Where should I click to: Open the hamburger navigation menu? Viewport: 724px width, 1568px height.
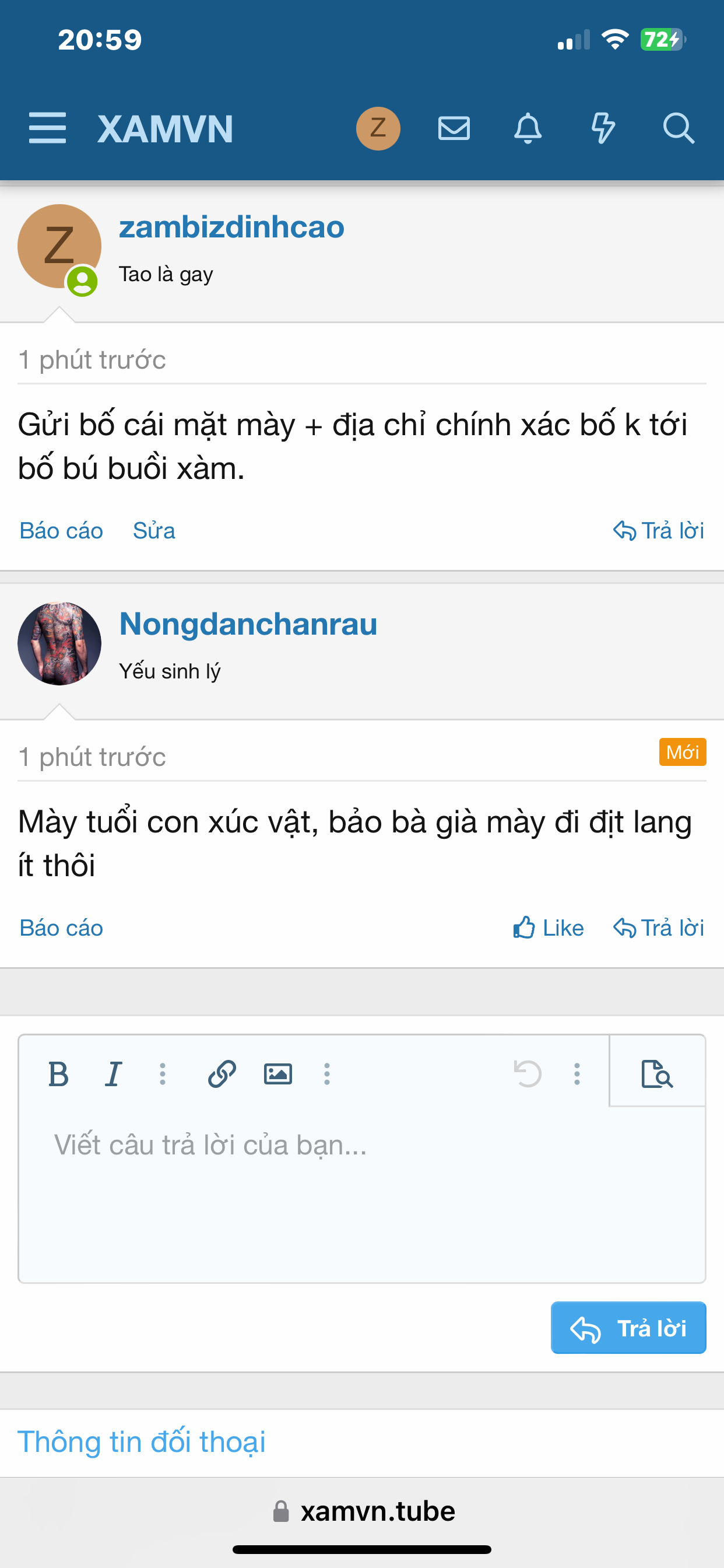pos(47,128)
